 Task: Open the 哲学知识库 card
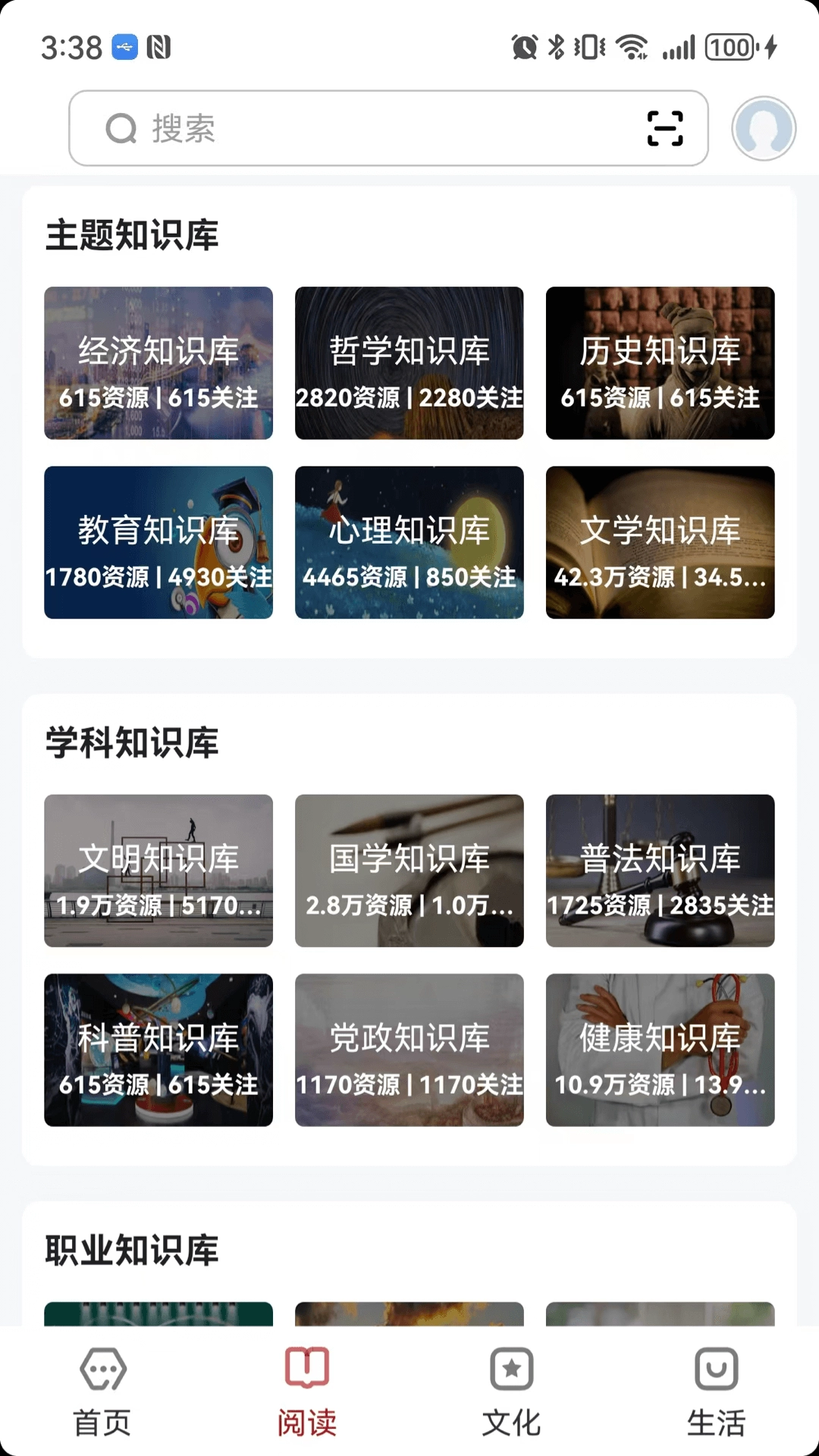coord(409,363)
